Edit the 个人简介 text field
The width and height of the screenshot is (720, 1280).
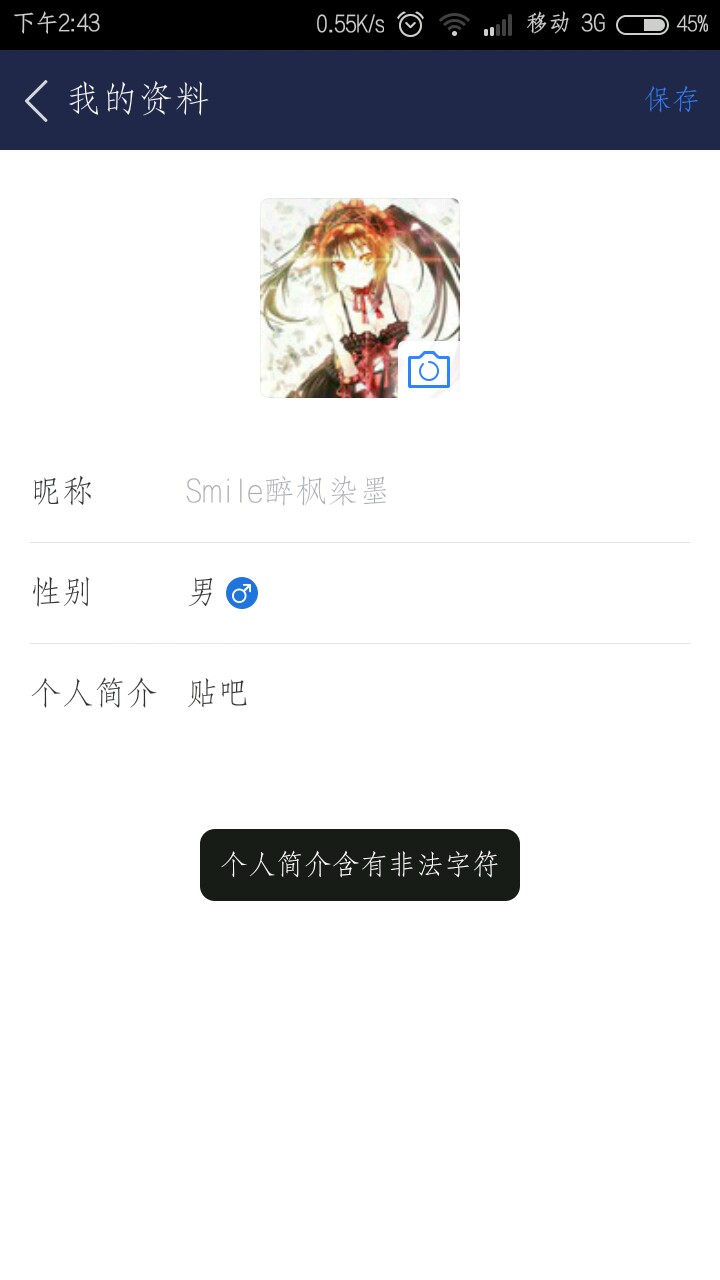(430, 693)
